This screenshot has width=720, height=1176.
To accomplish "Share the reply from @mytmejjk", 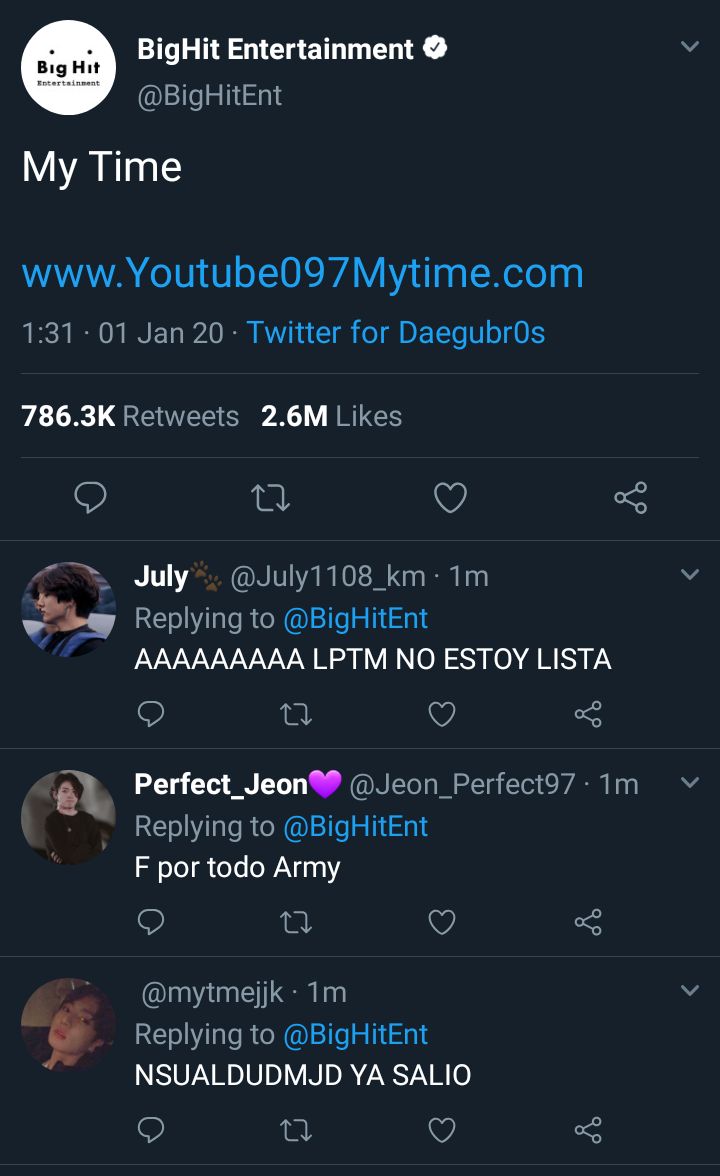I will click(x=588, y=1130).
